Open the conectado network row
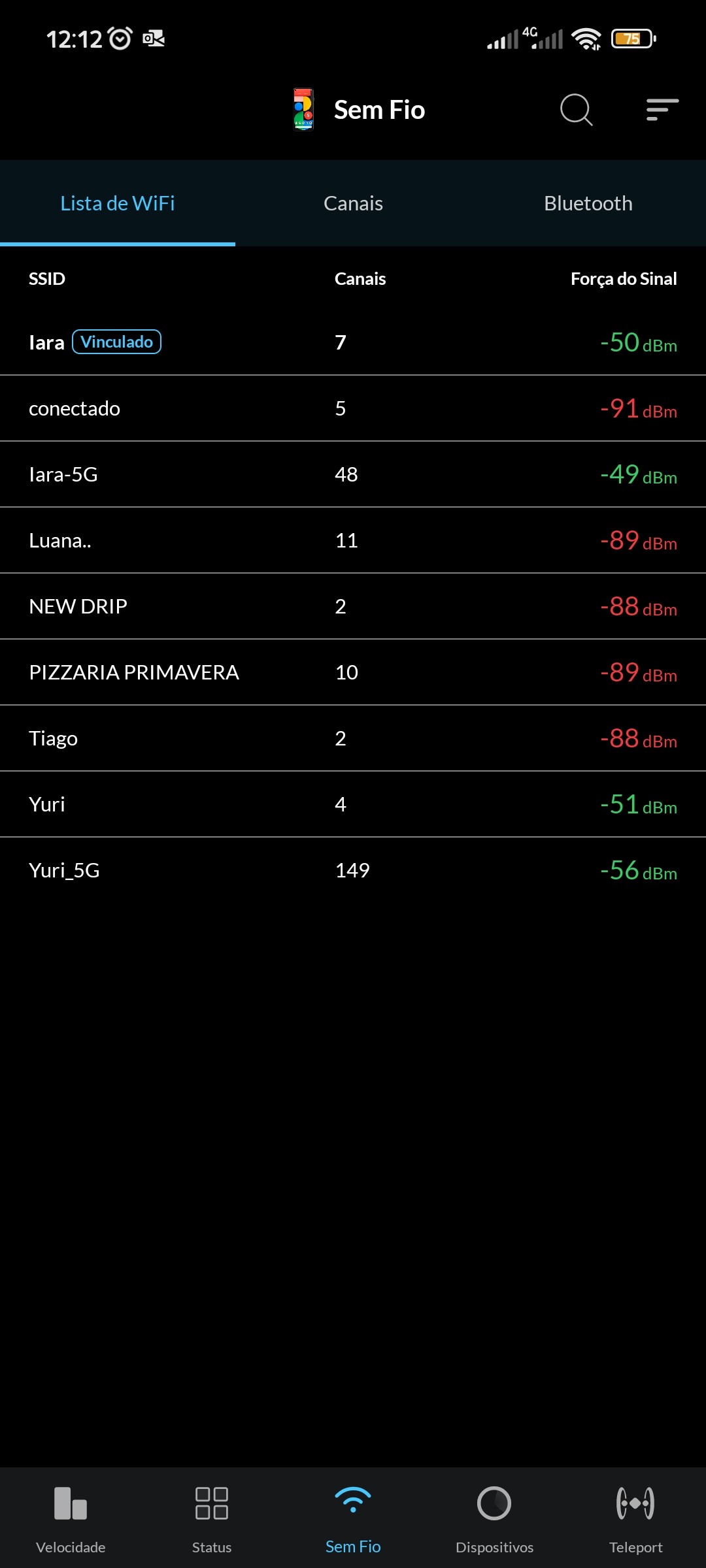 [353, 408]
